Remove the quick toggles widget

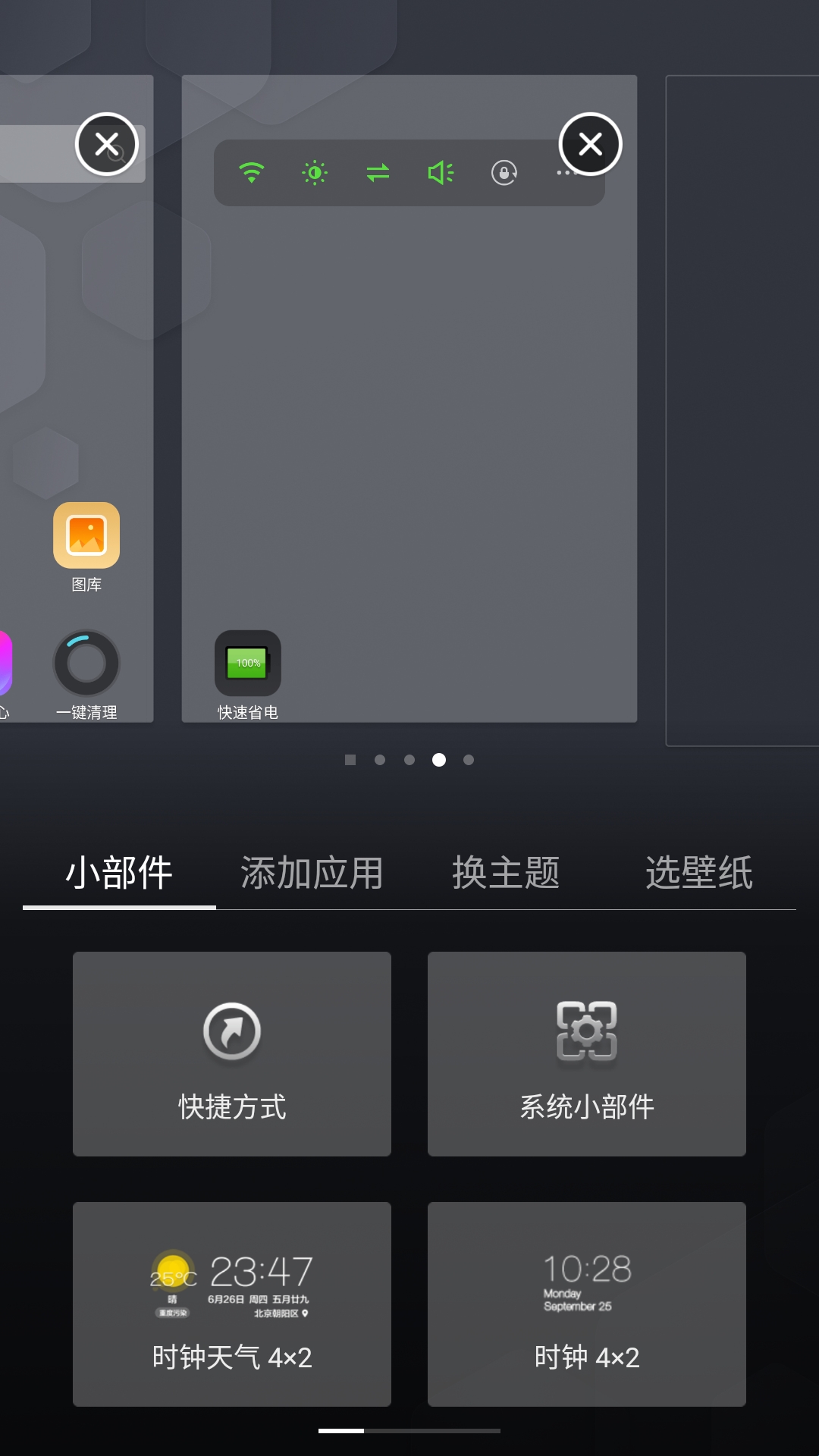click(590, 144)
